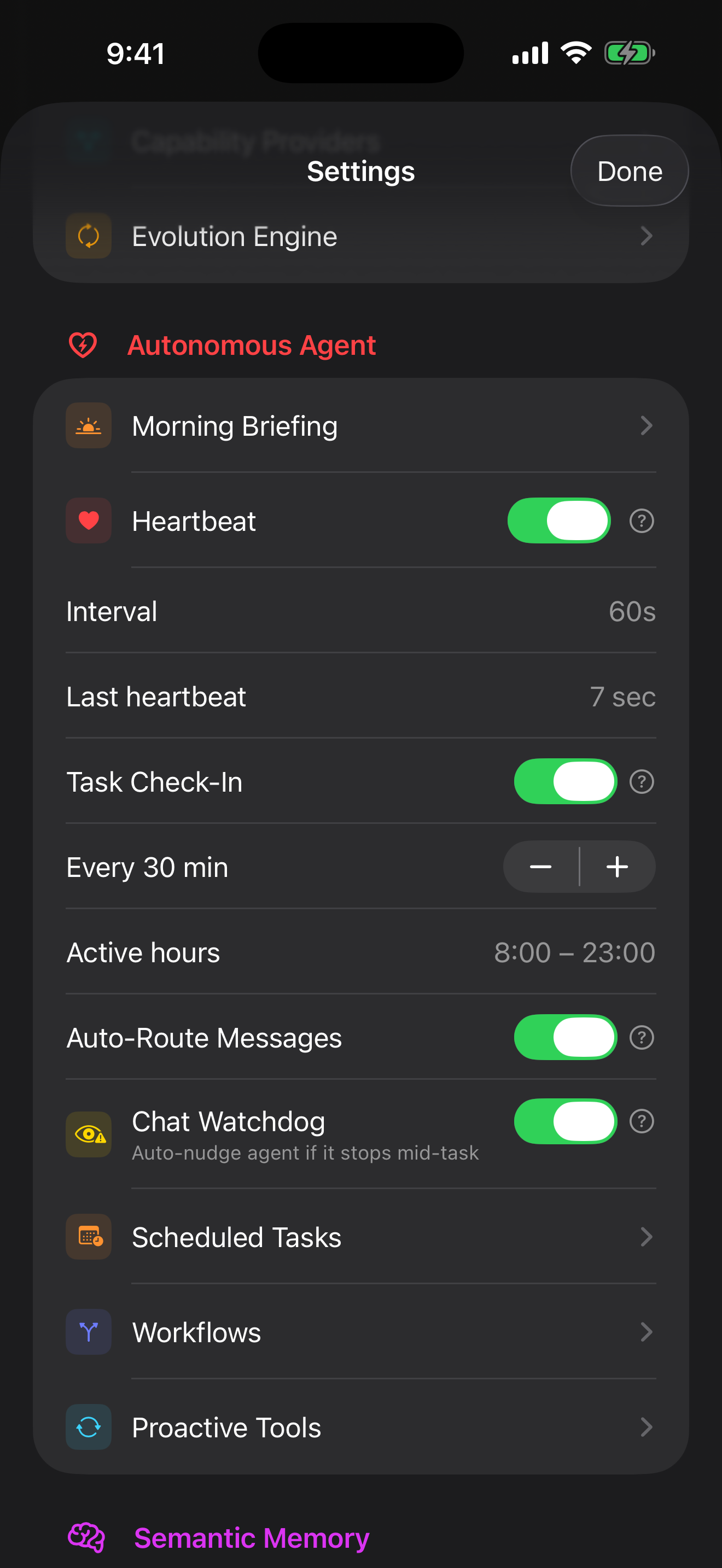Select the Morning Briefing sunrise icon
This screenshot has height=1568, width=722.
tap(88, 425)
